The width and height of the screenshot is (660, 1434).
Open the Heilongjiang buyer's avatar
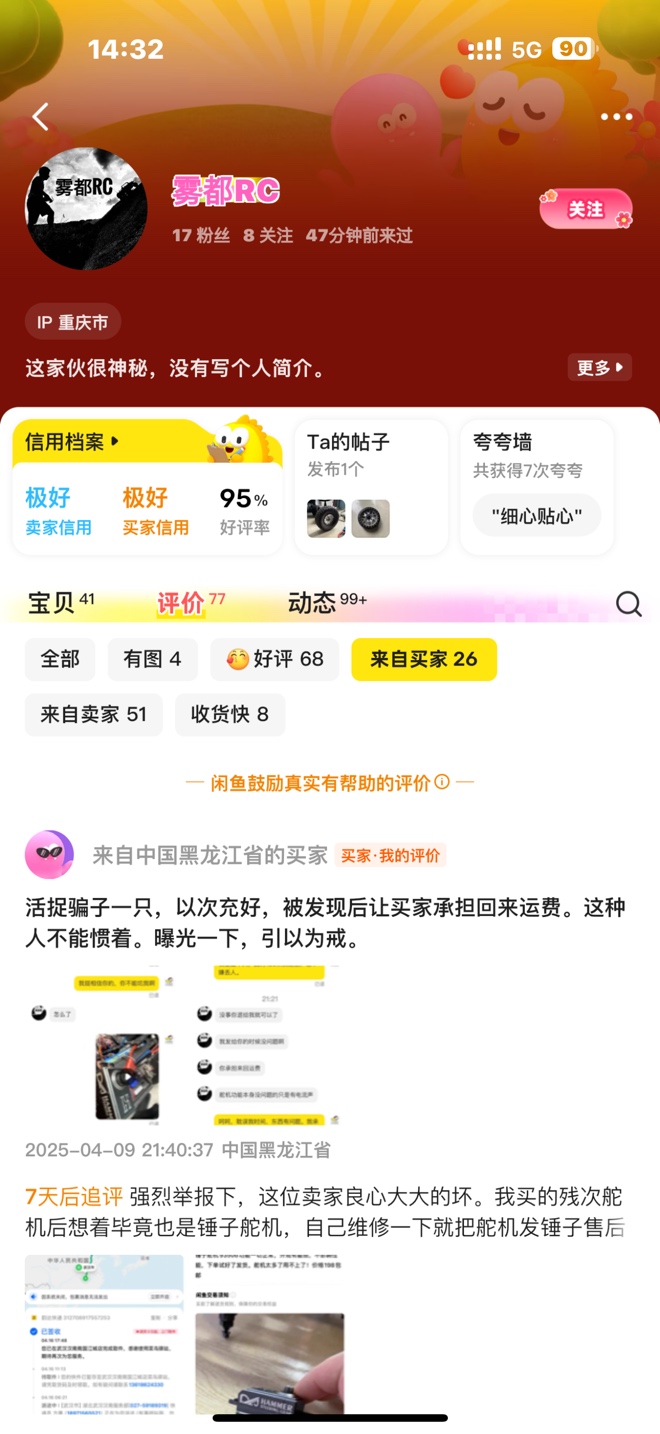pyautogui.click(x=49, y=855)
